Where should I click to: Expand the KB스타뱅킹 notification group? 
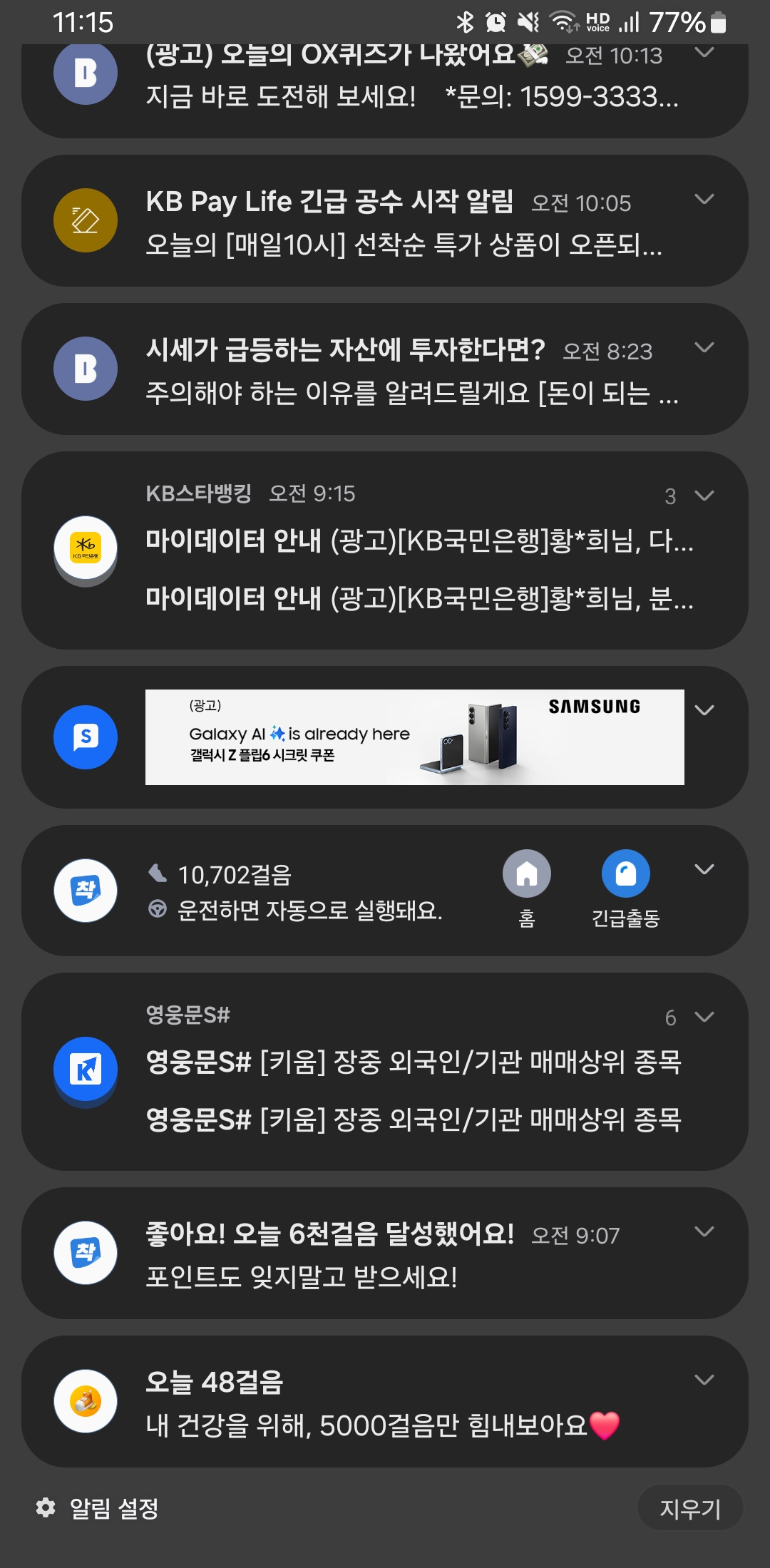click(704, 496)
